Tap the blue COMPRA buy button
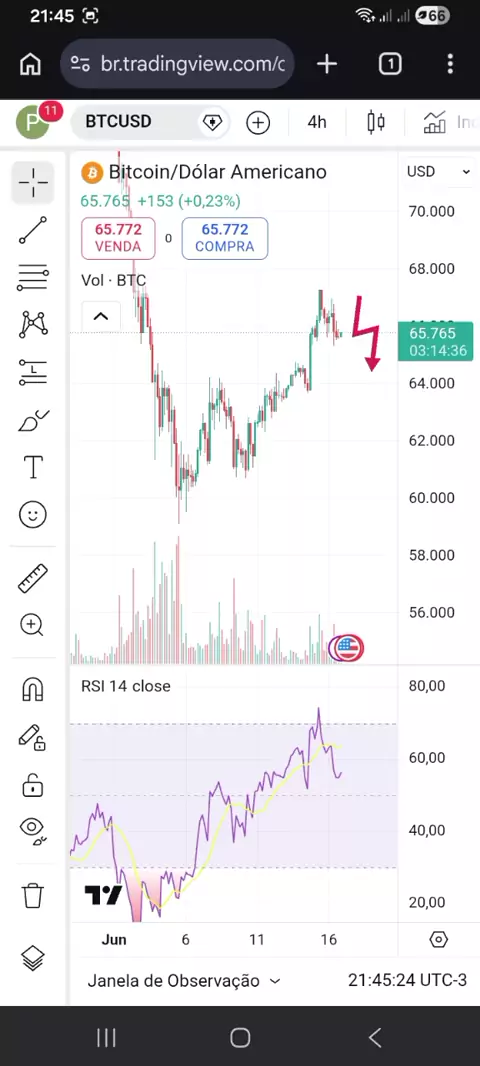This screenshot has width=480, height=1066. tap(224, 238)
